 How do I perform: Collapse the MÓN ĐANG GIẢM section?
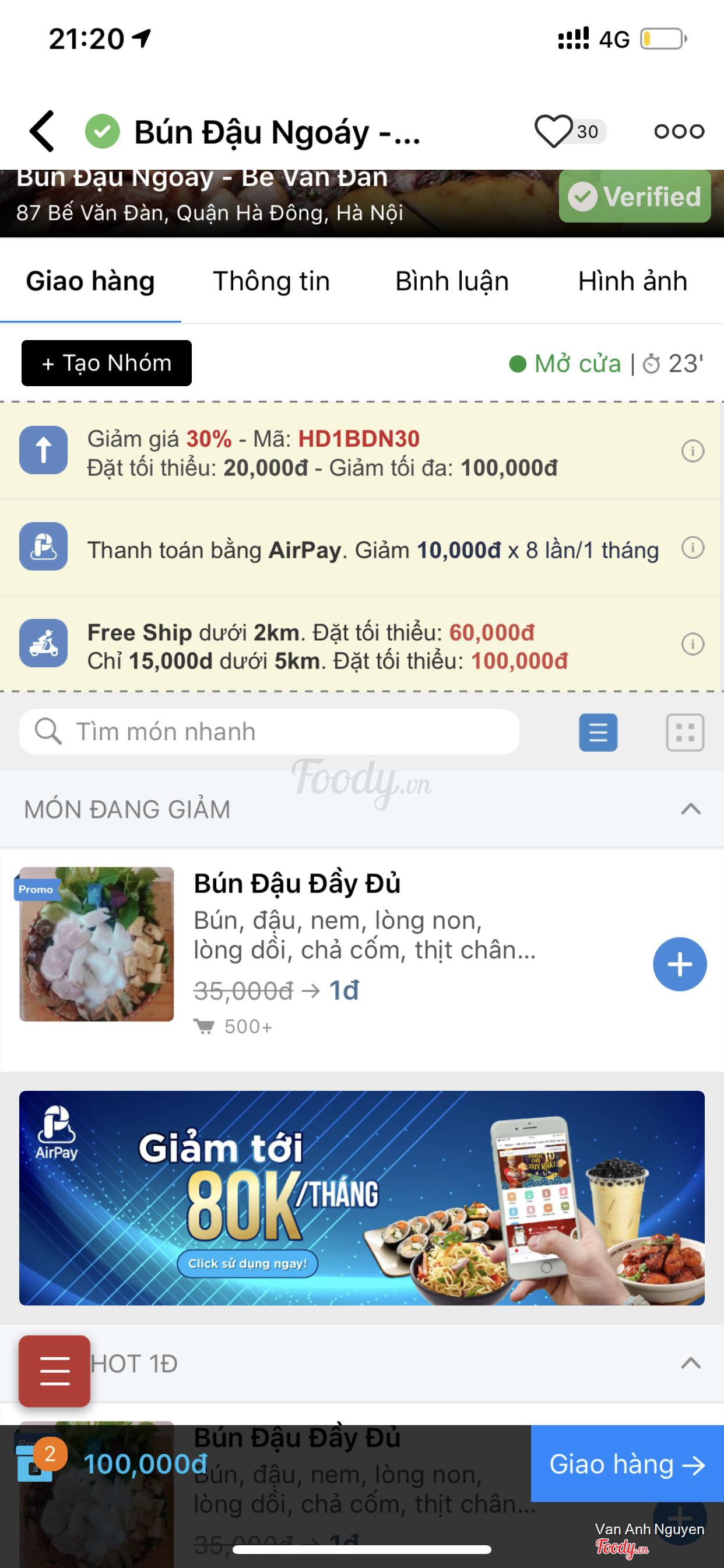pos(691,809)
